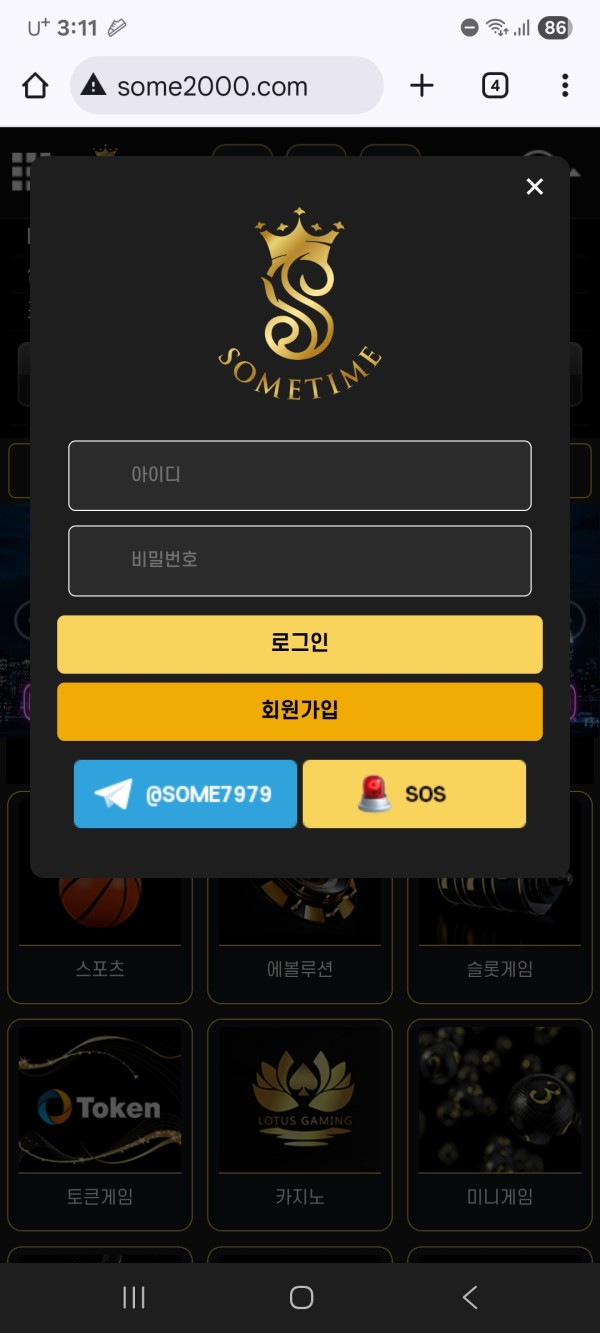Close the login dialog
600x1333 pixels.
(x=535, y=187)
